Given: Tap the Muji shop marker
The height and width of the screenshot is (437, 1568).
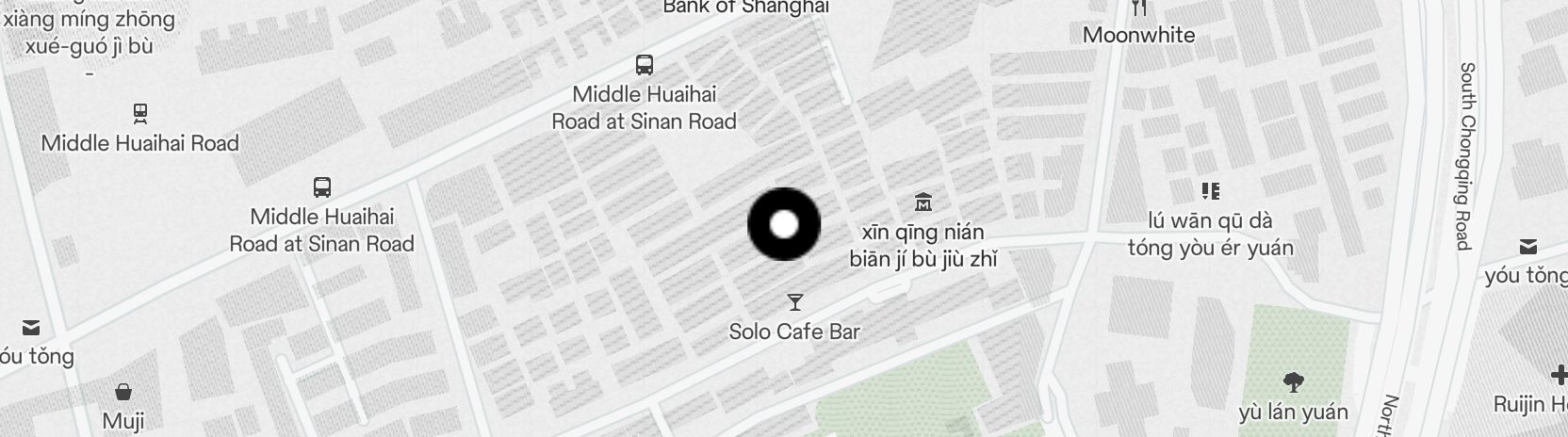Looking at the screenshot, I should click(123, 392).
